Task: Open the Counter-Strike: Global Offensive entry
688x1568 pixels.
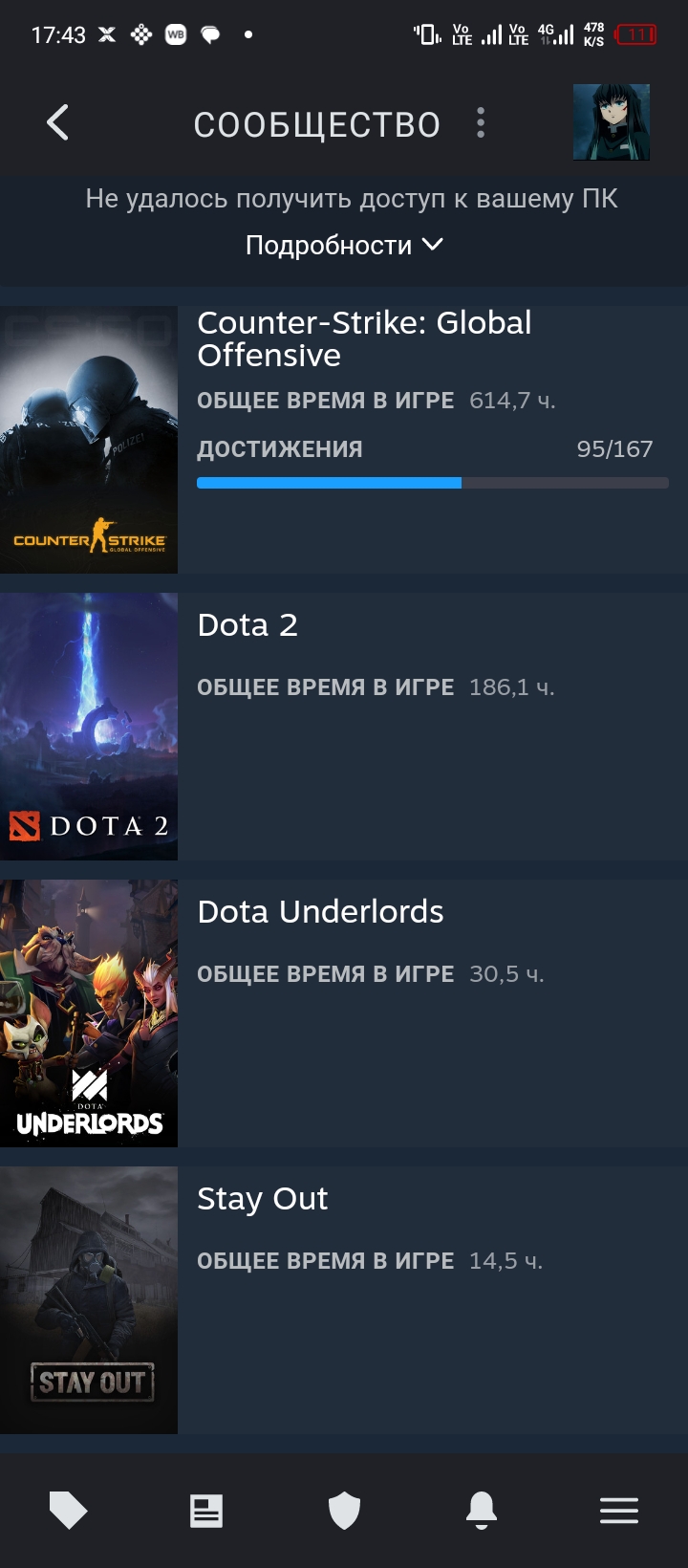Action: coord(344,440)
